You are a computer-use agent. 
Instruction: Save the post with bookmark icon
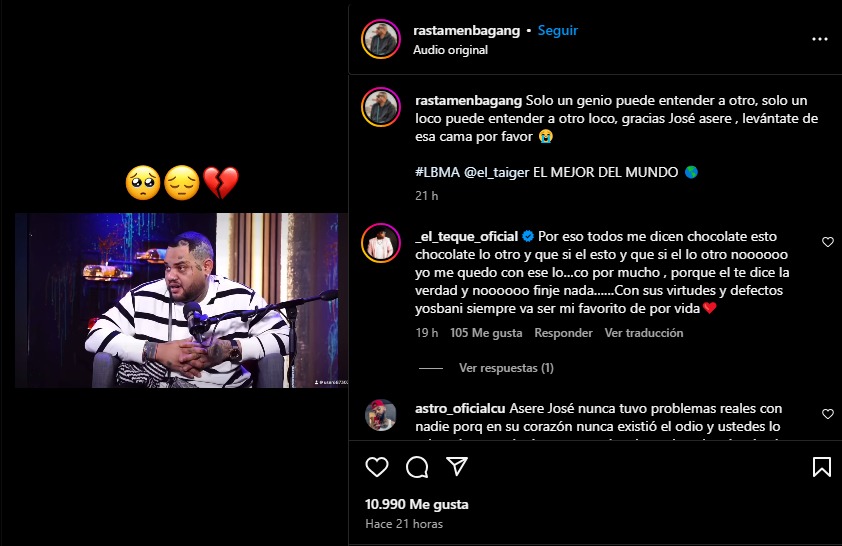pyautogui.click(x=821, y=467)
